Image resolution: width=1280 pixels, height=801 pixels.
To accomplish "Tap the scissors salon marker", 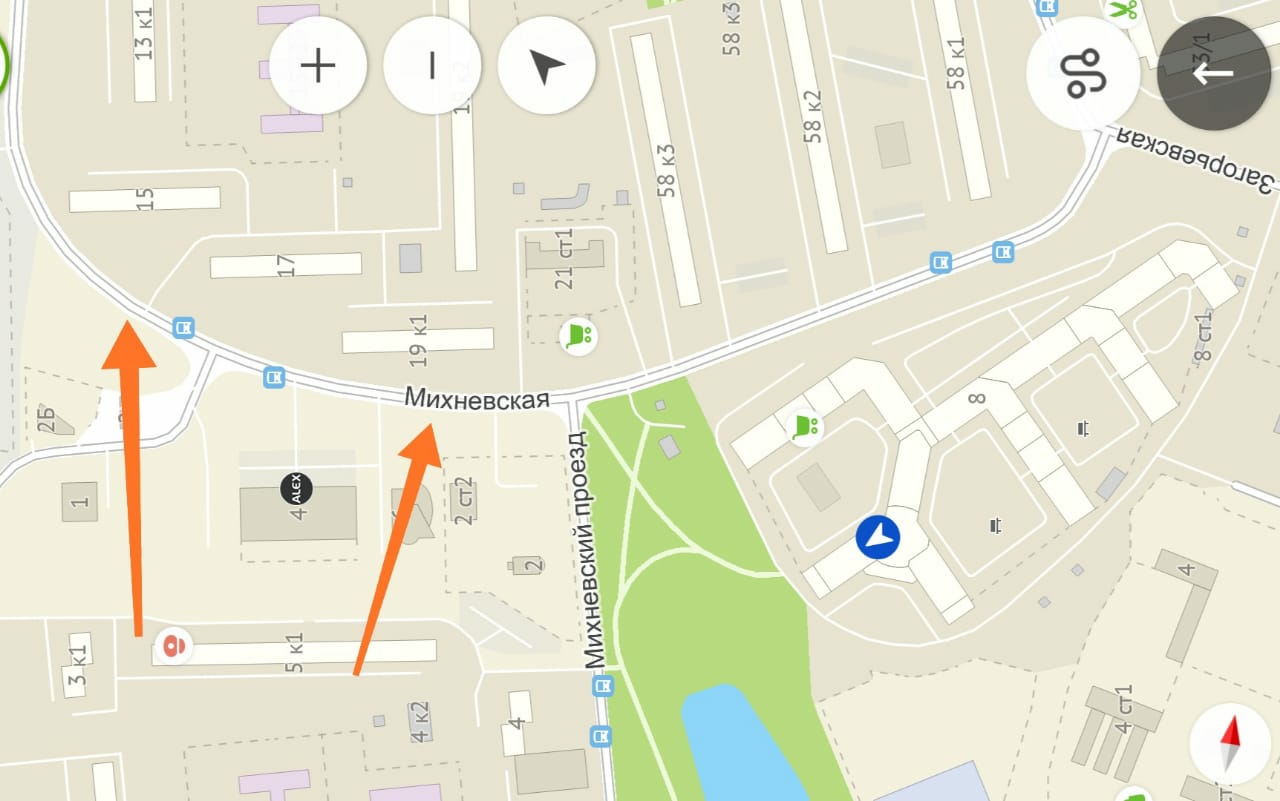I will click(1123, 11).
